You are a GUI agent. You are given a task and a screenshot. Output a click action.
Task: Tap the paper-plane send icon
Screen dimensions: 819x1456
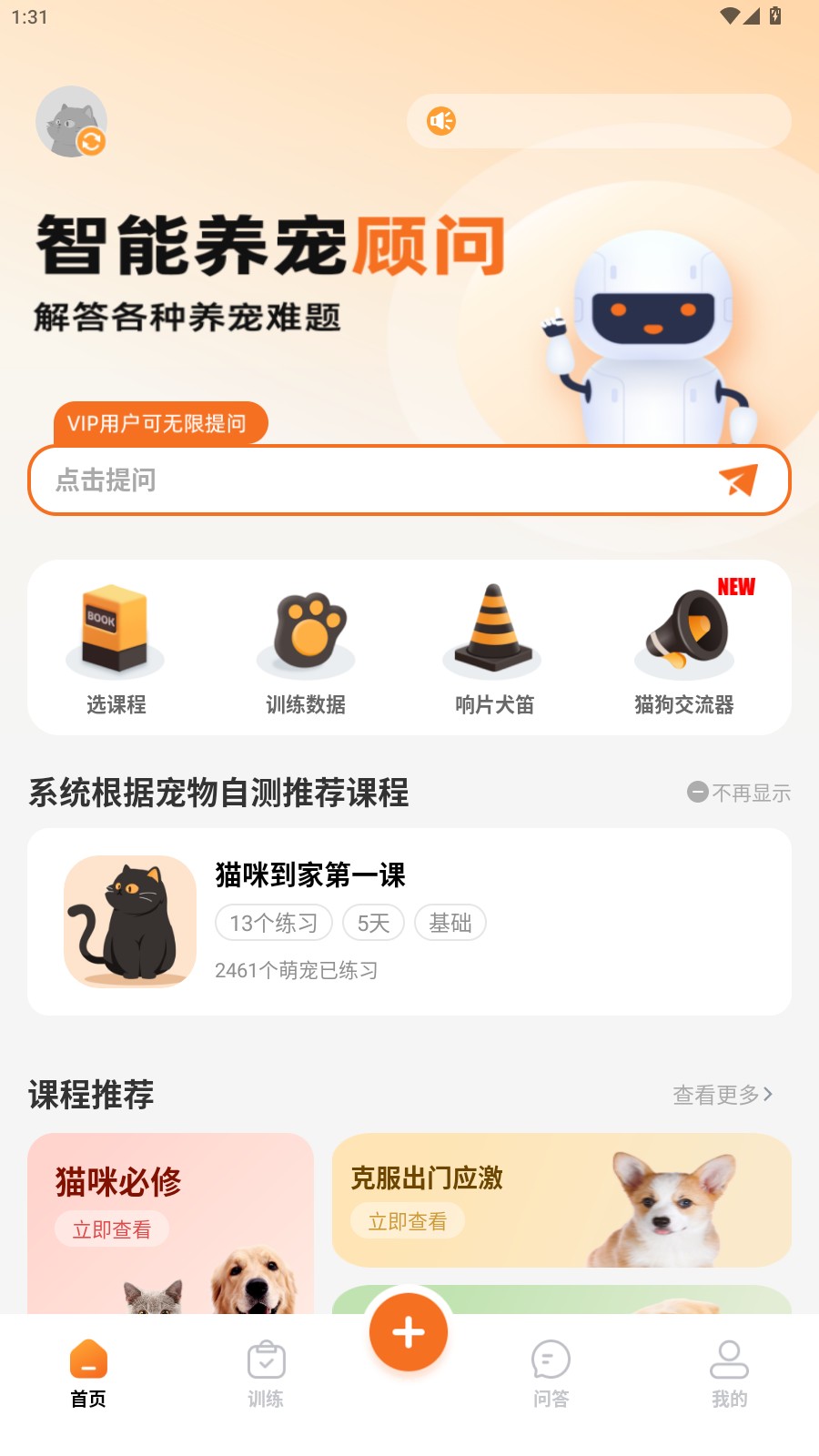pyautogui.click(x=740, y=480)
